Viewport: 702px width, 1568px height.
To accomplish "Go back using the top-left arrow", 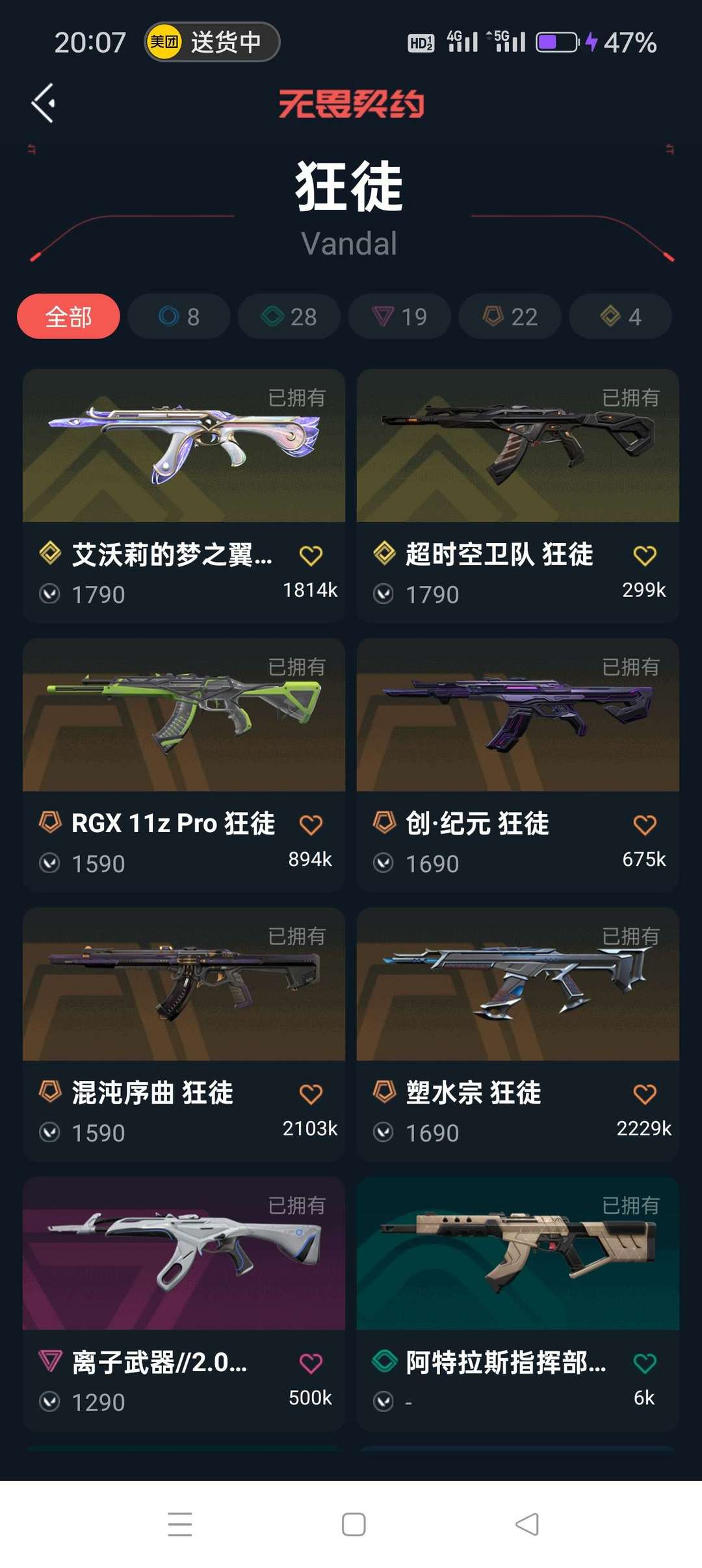I will 43,103.
